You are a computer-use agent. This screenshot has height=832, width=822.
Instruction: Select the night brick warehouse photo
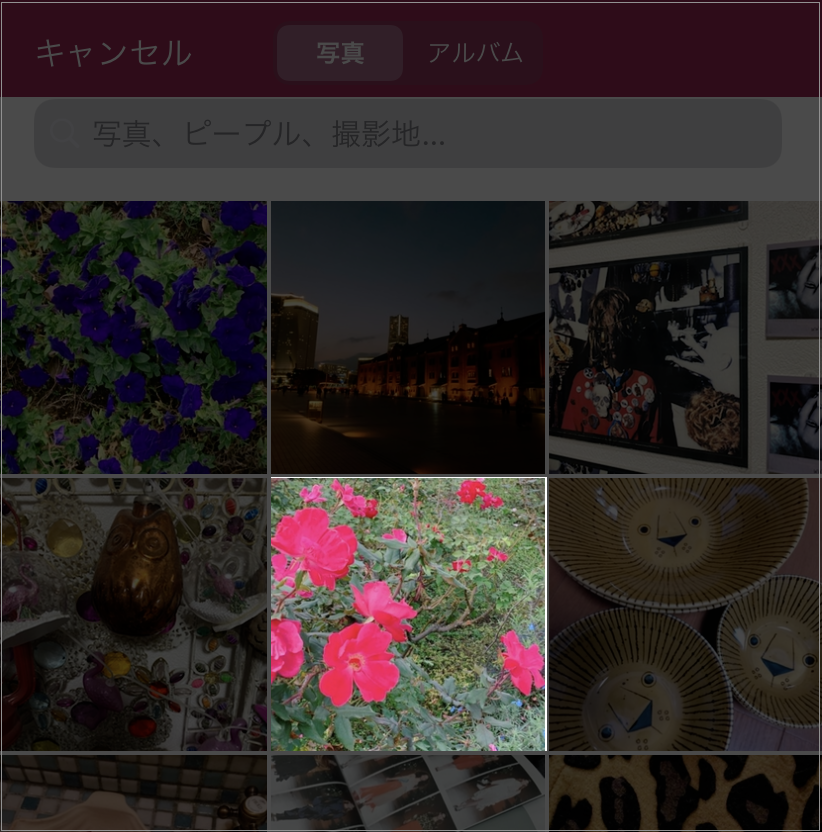click(408, 337)
